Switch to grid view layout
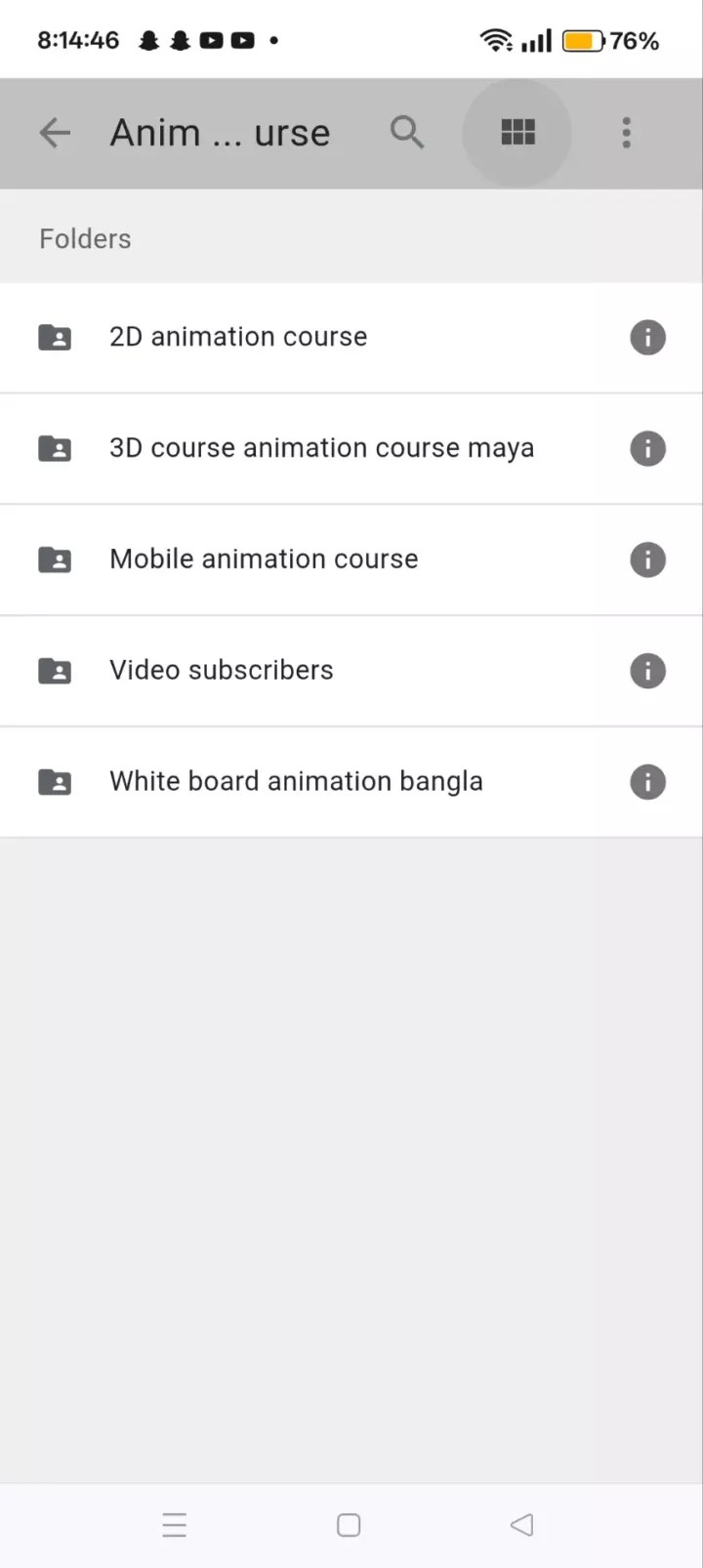Screen dimensions: 703x1568 [x=517, y=132]
